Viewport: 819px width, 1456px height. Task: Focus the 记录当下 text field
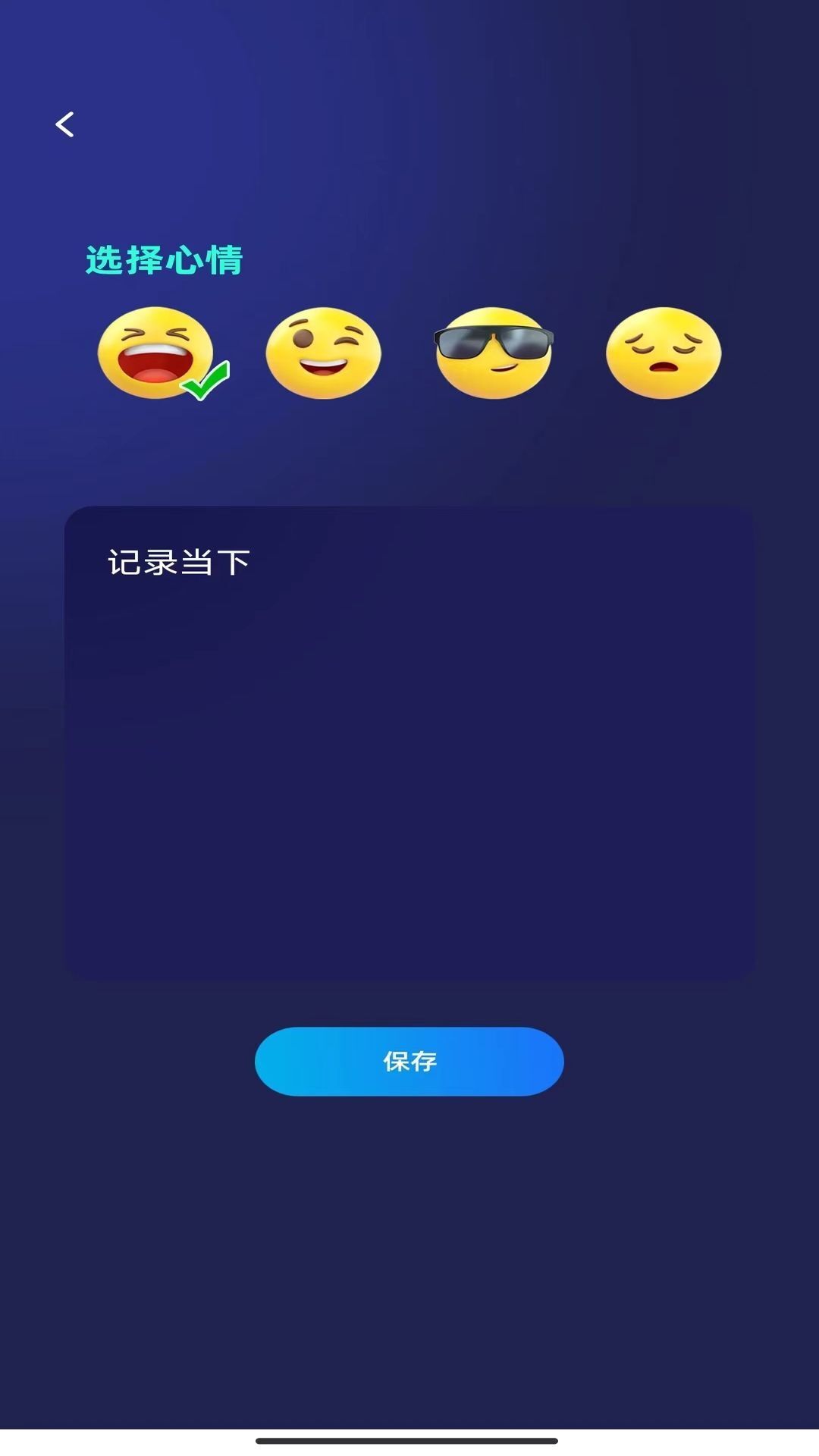coord(409,743)
